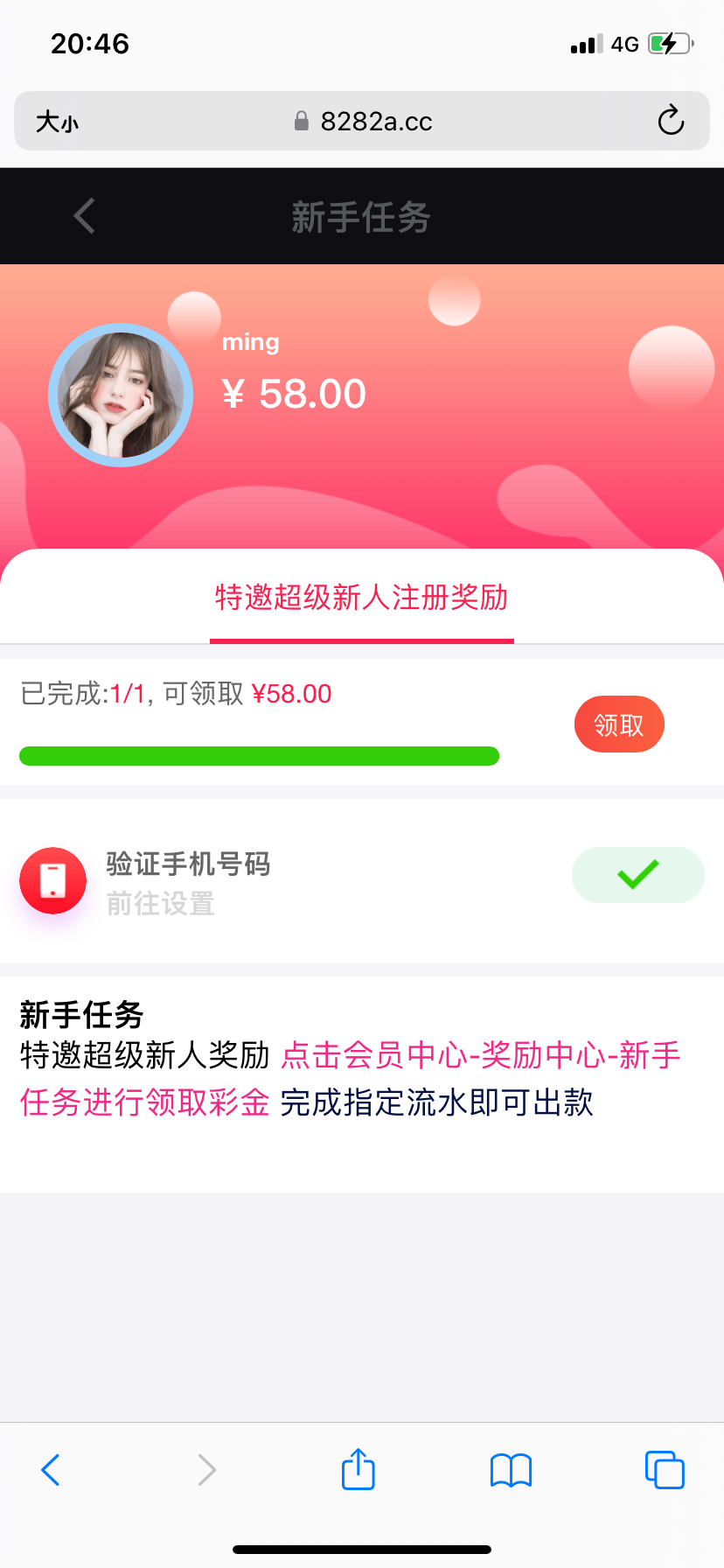The height and width of the screenshot is (1568, 724).
Task: Reload the page in Safari
Action: point(671,121)
